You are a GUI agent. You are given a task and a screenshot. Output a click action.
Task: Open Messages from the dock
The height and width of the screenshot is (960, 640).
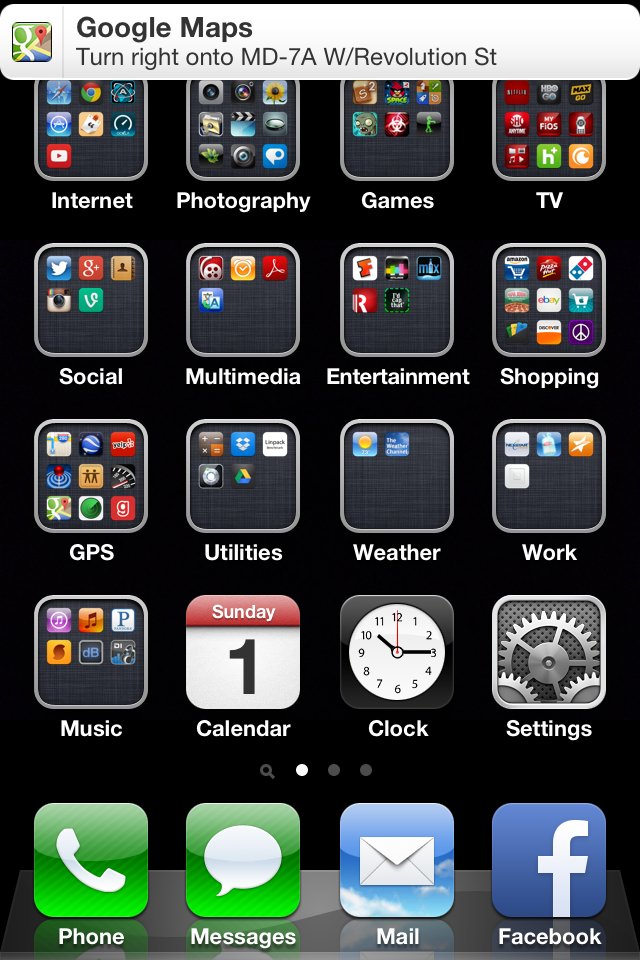243,862
